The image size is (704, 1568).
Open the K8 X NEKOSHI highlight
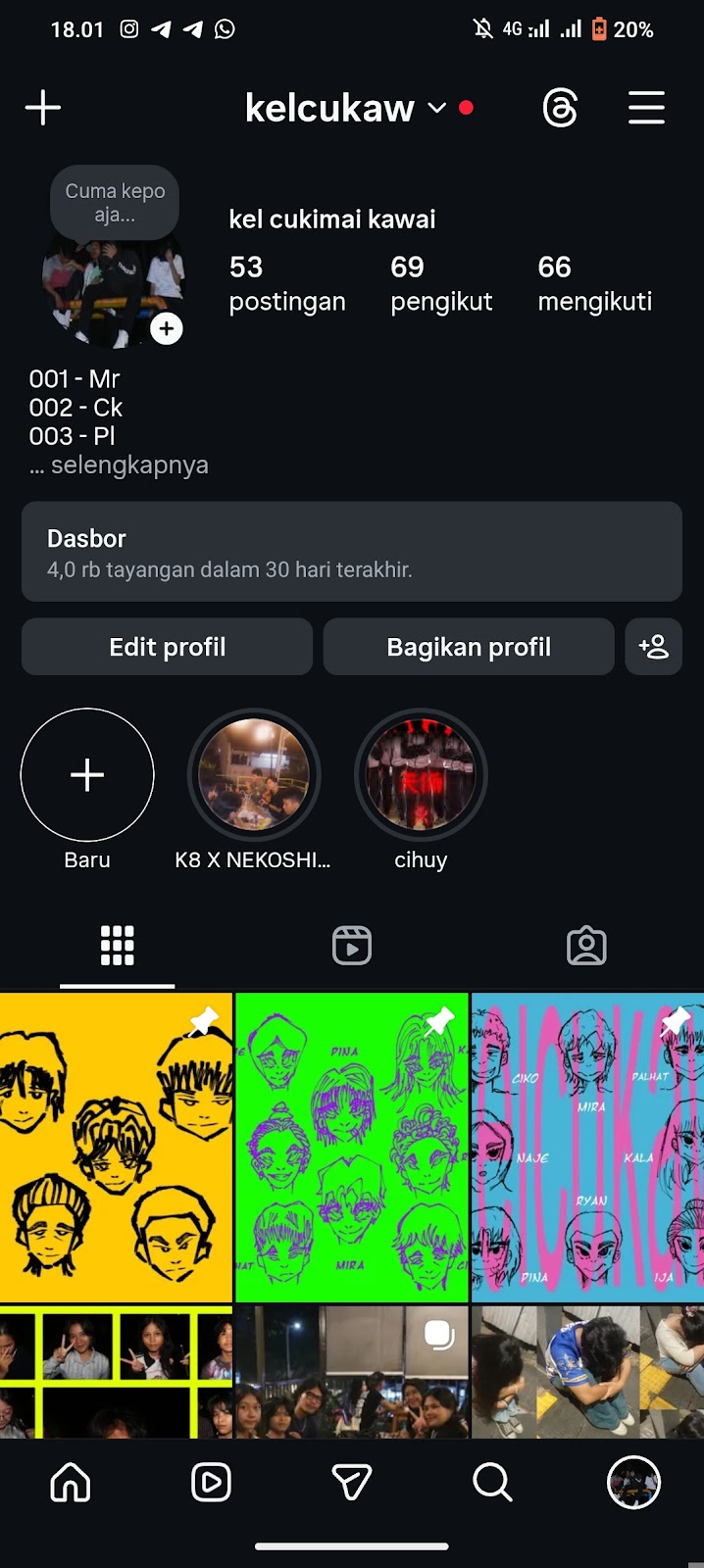tap(254, 775)
